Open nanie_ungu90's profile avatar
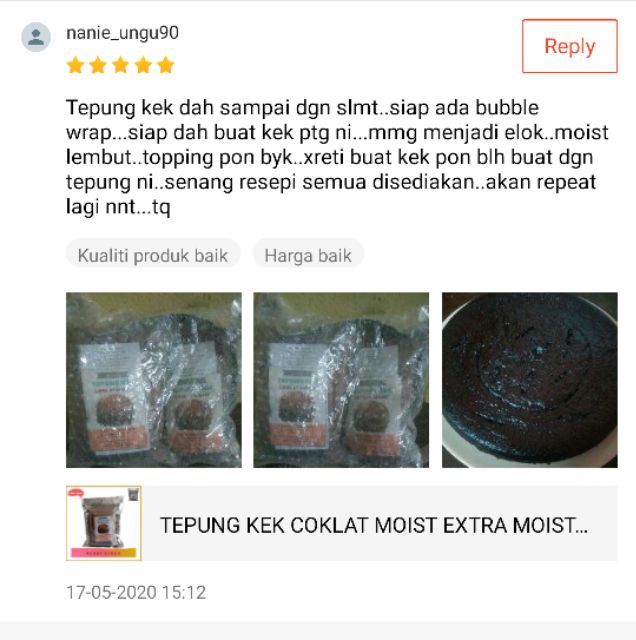This screenshot has width=636, height=640. [x=36, y=37]
